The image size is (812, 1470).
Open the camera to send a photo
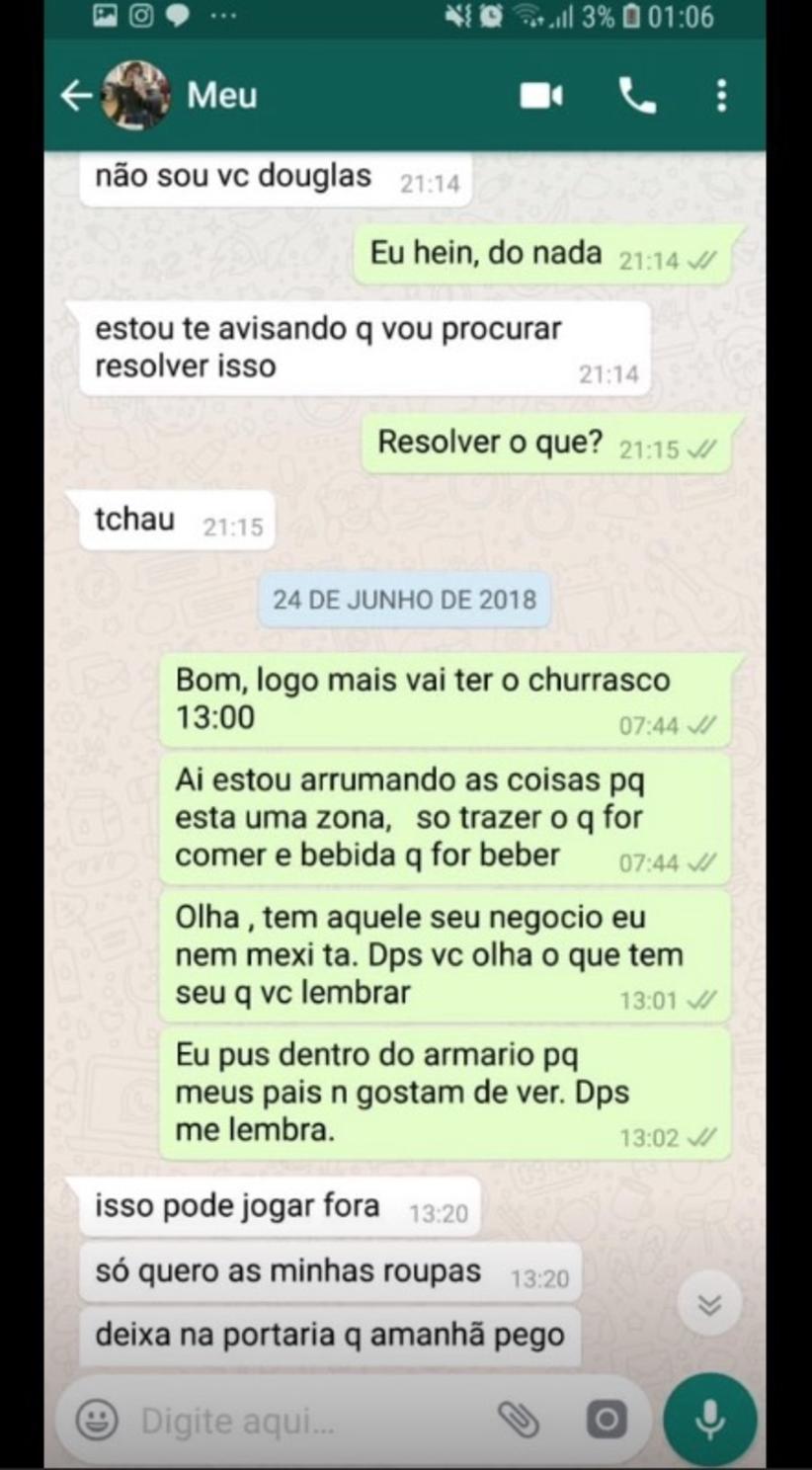coord(606,1421)
